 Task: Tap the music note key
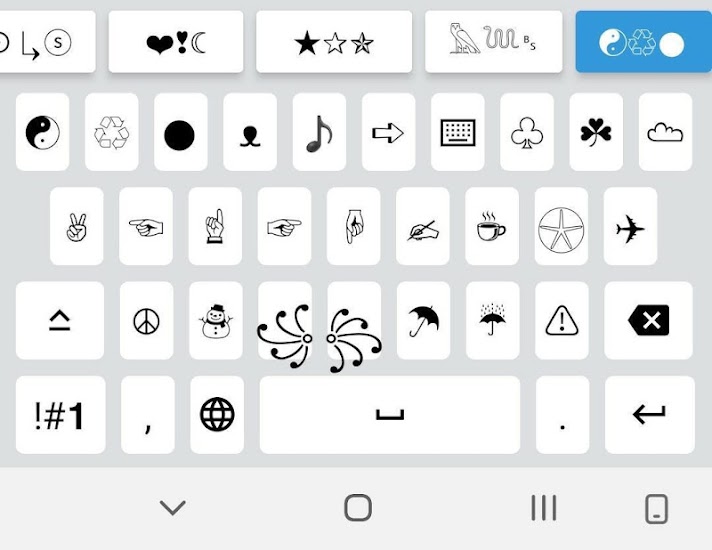click(x=319, y=133)
